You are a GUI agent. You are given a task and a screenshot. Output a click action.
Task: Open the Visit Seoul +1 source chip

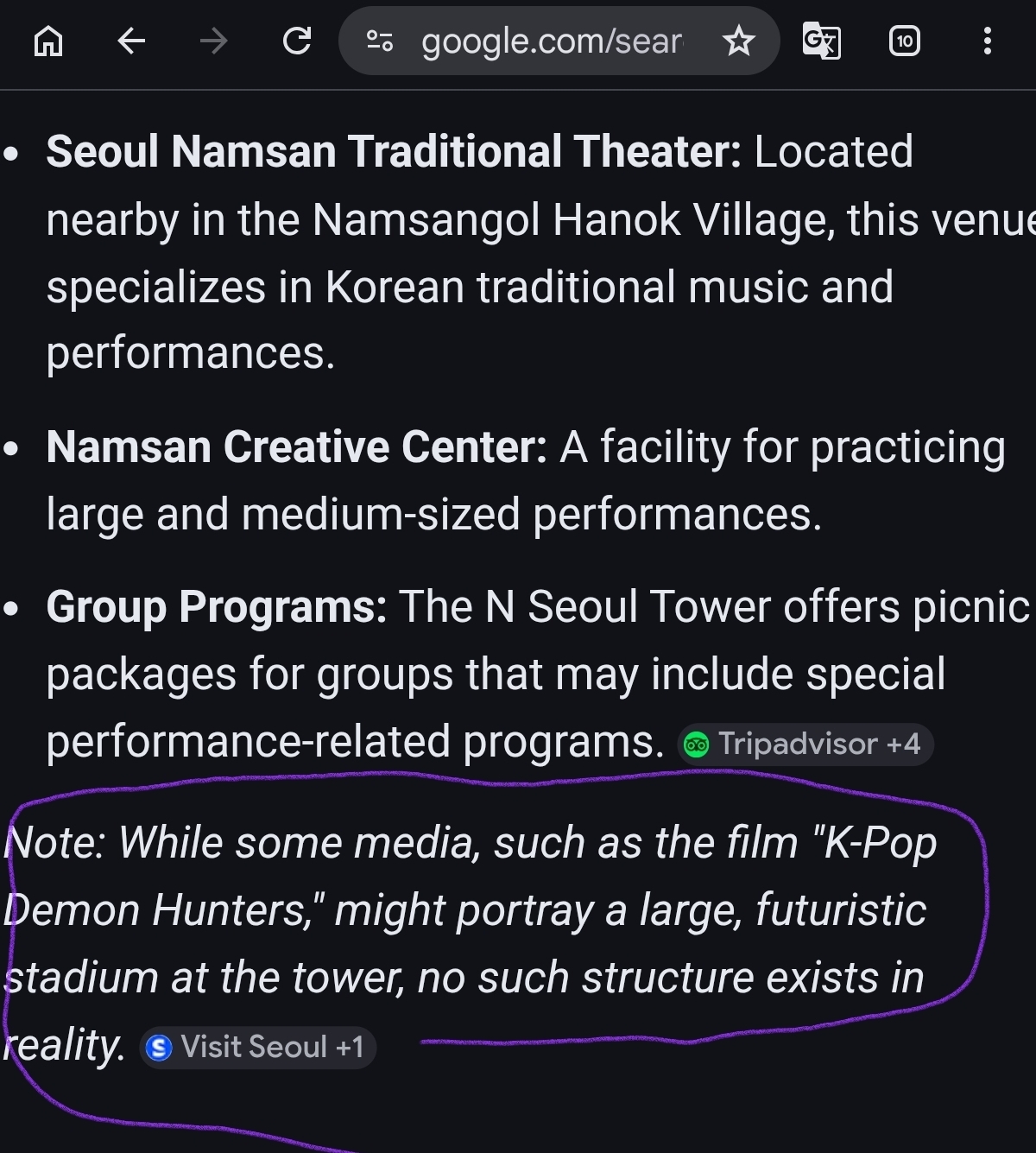[x=257, y=1048]
